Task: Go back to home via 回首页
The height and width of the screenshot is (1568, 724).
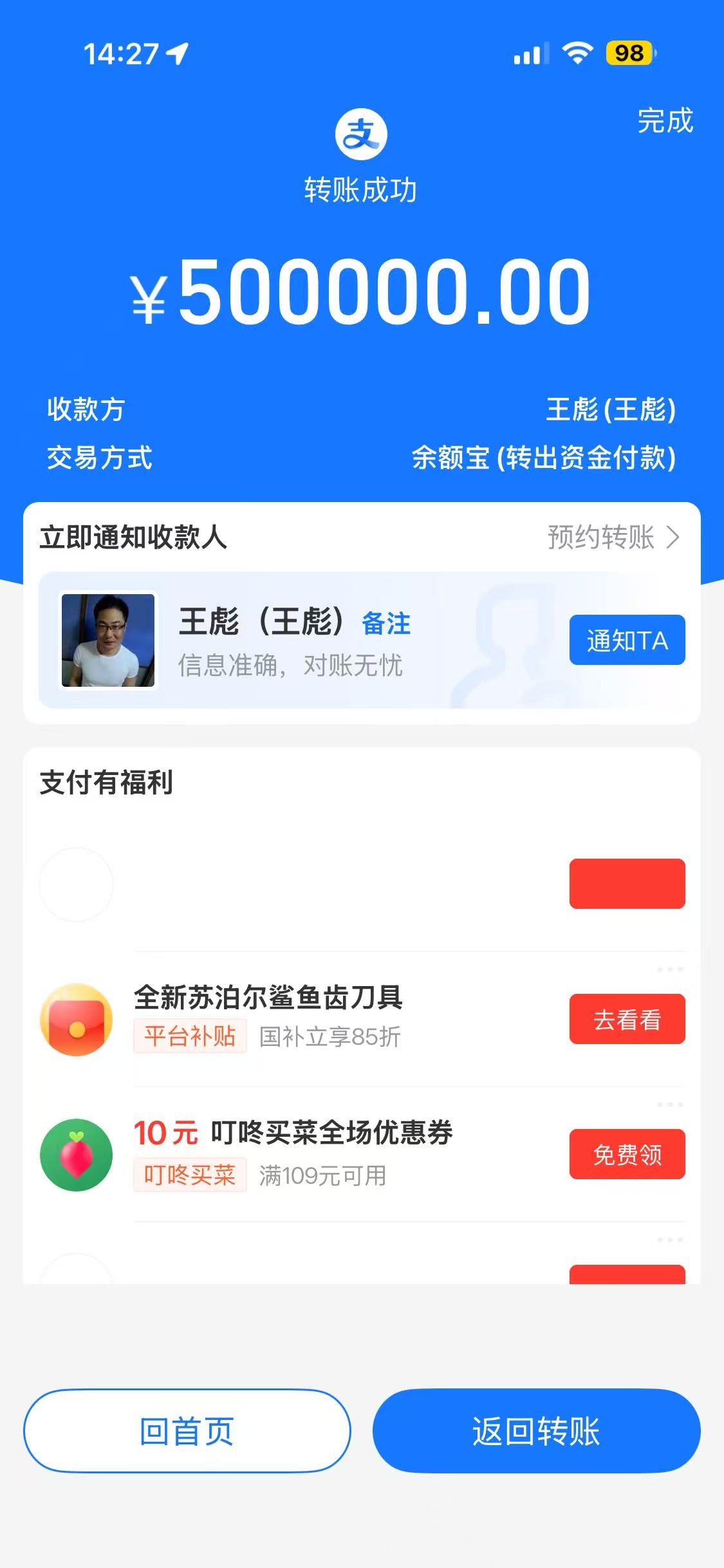Action: (187, 1432)
